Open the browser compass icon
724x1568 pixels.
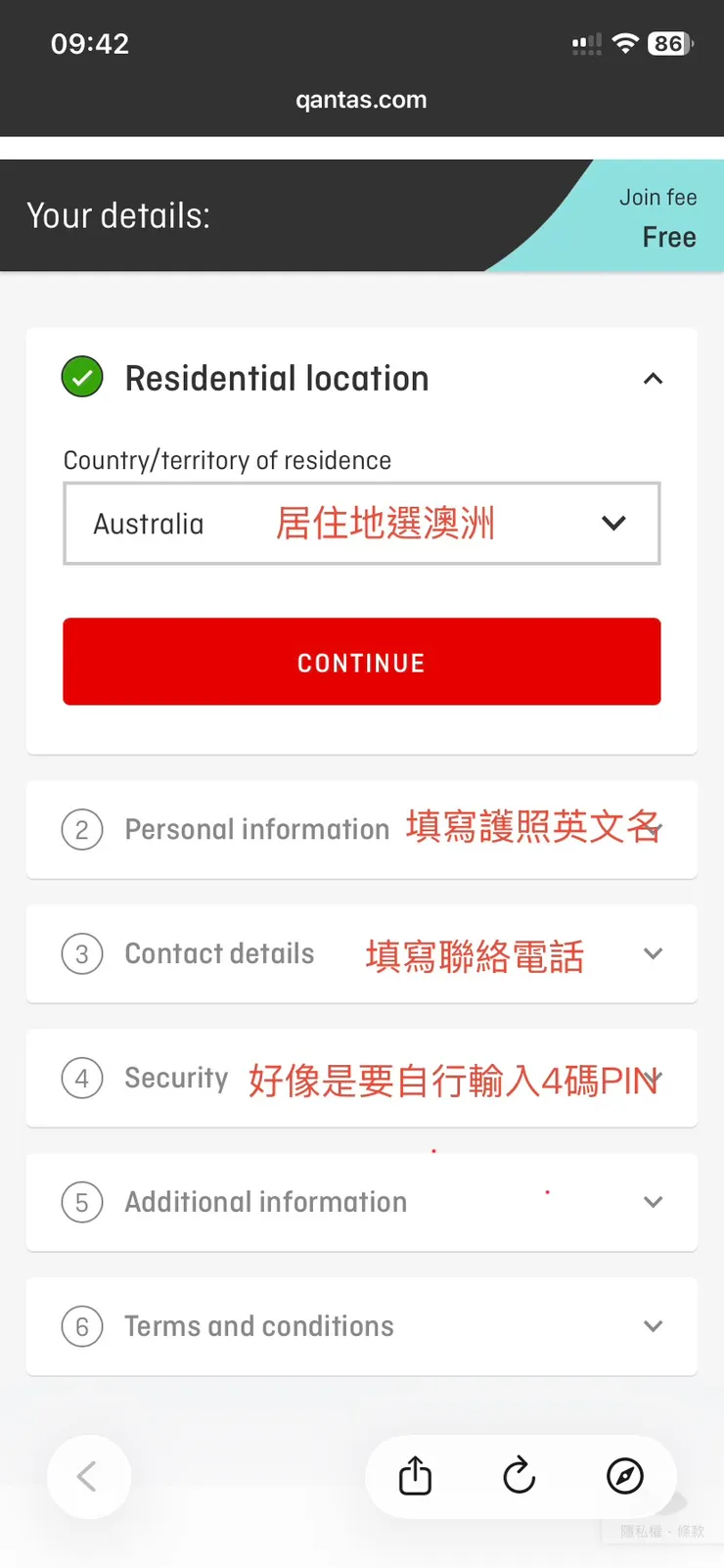click(x=624, y=1476)
